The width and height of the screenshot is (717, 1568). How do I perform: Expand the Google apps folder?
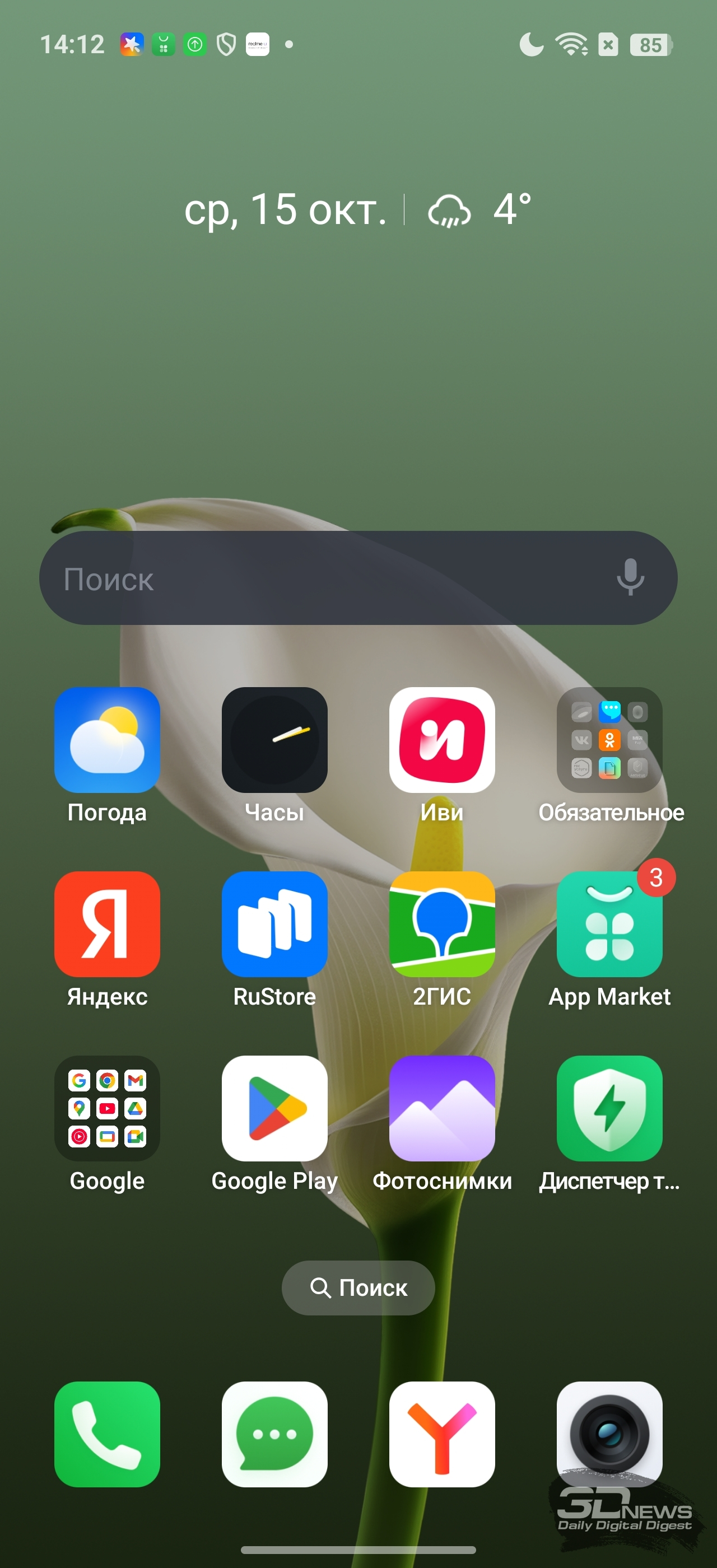(107, 1108)
